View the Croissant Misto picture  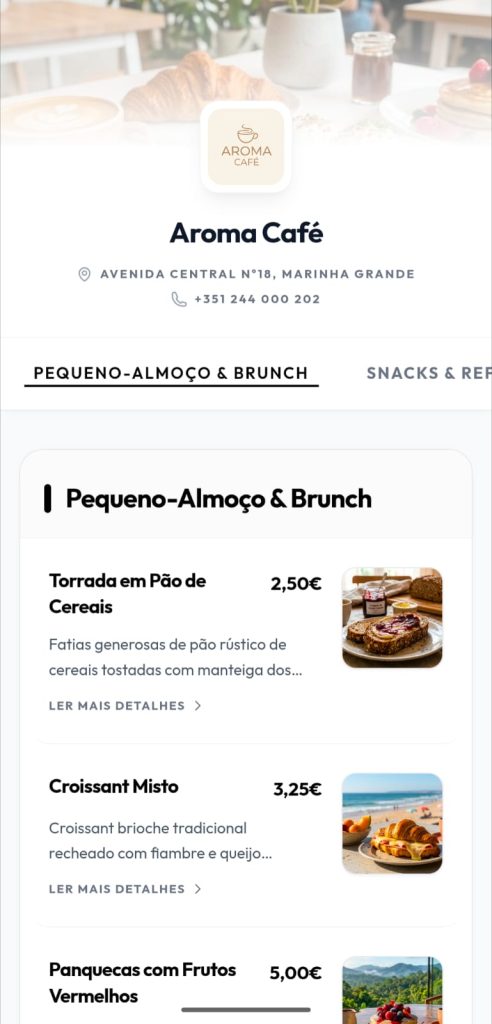(392, 824)
